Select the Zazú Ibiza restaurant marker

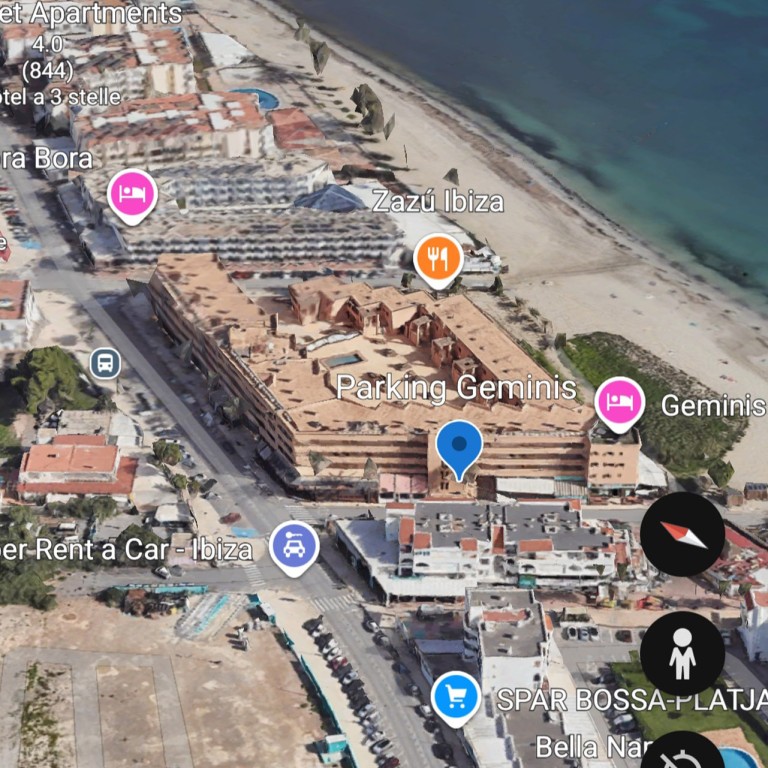click(x=438, y=258)
